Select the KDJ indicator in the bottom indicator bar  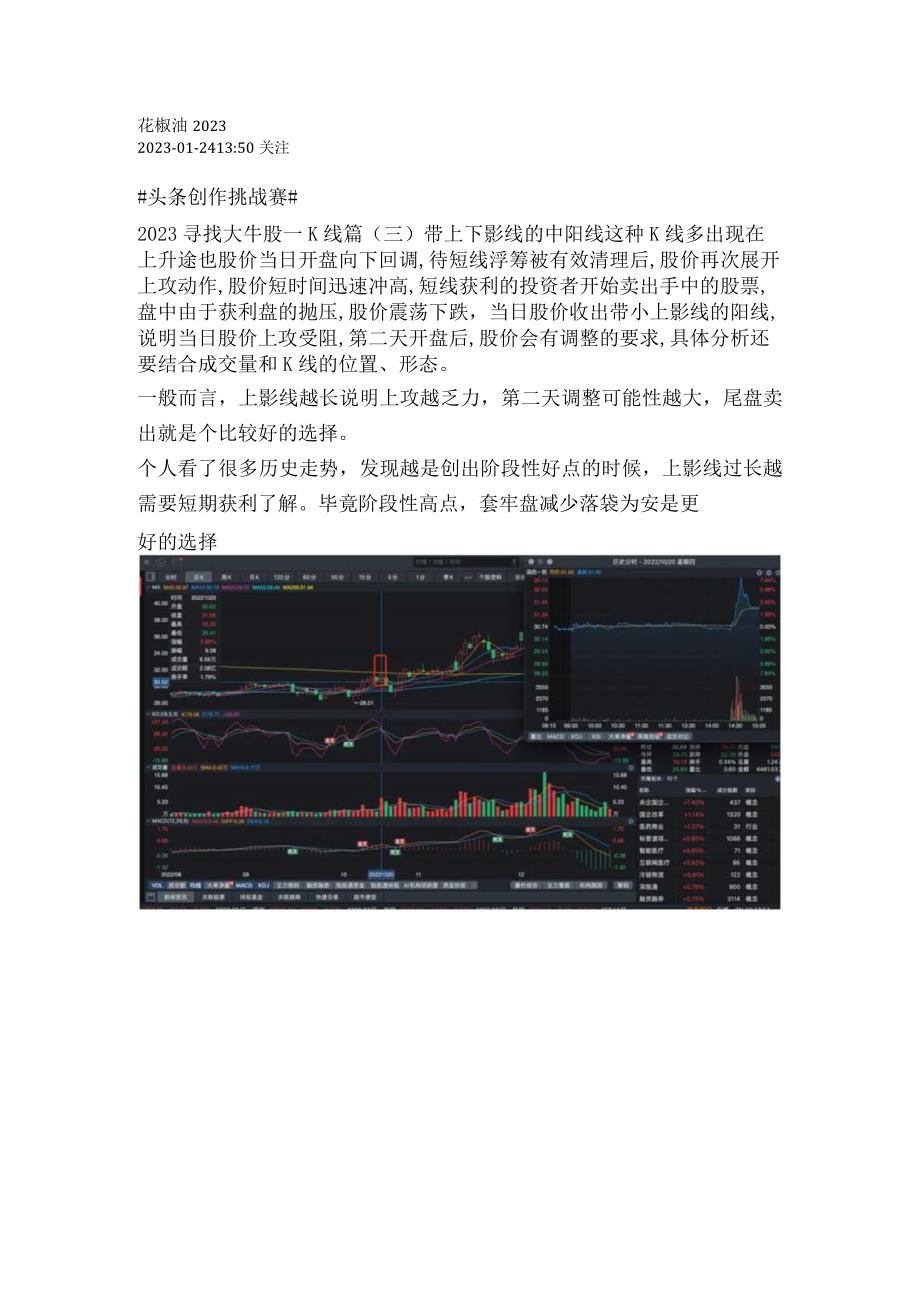264,885
